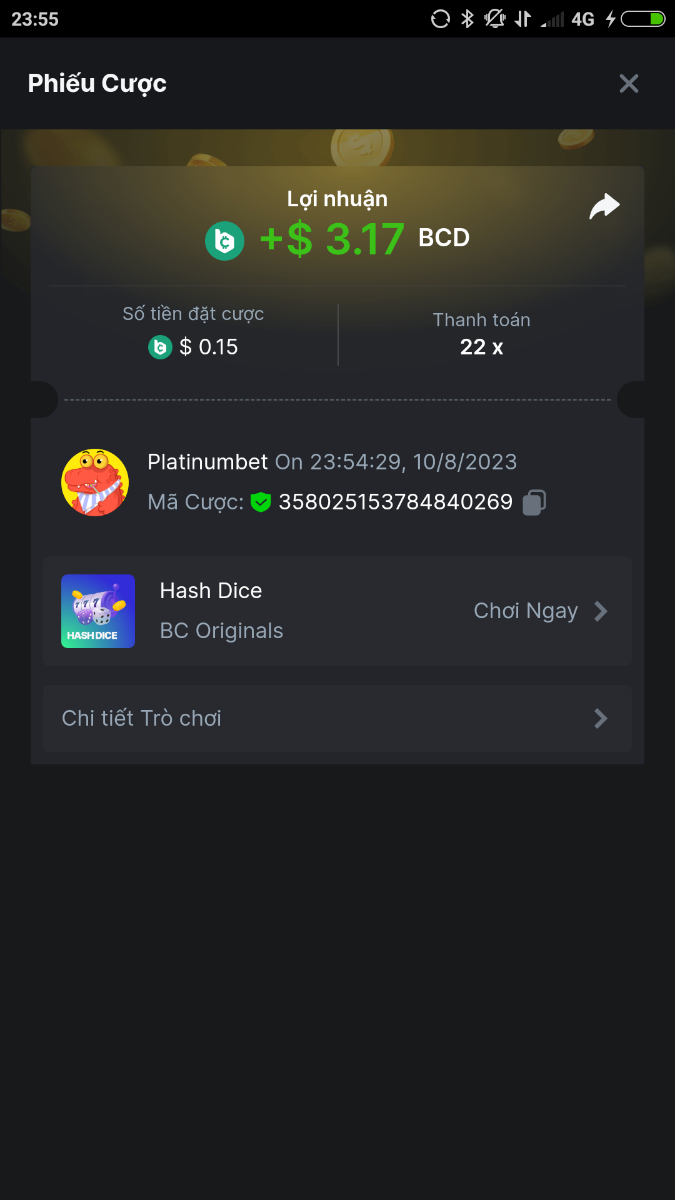This screenshot has height=1200, width=675.
Task: Open Platinumbet's profile avatar
Action: (95, 482)
